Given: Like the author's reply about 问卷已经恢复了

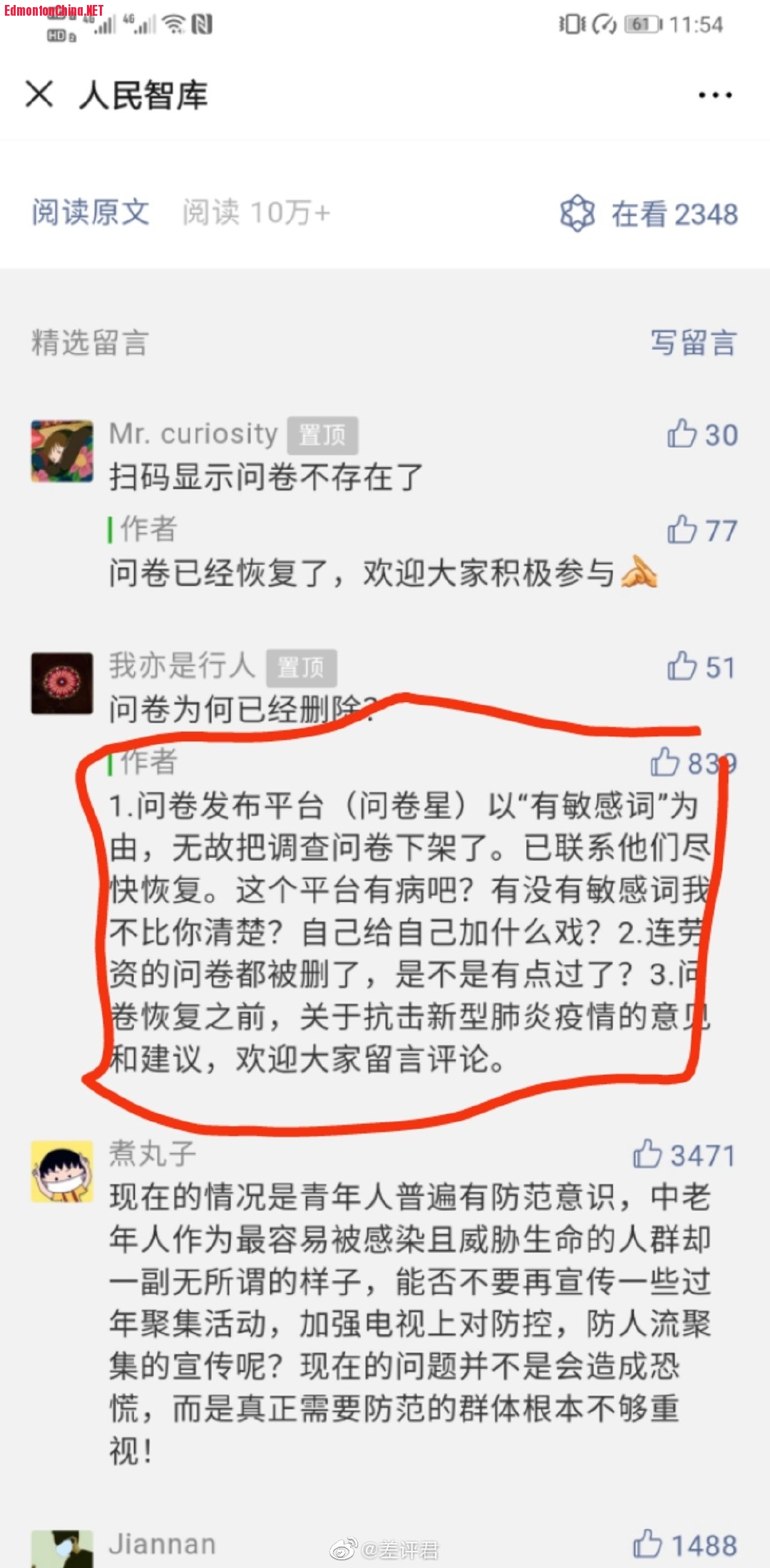Looking at the screenshot, I should tap(683, 530).
